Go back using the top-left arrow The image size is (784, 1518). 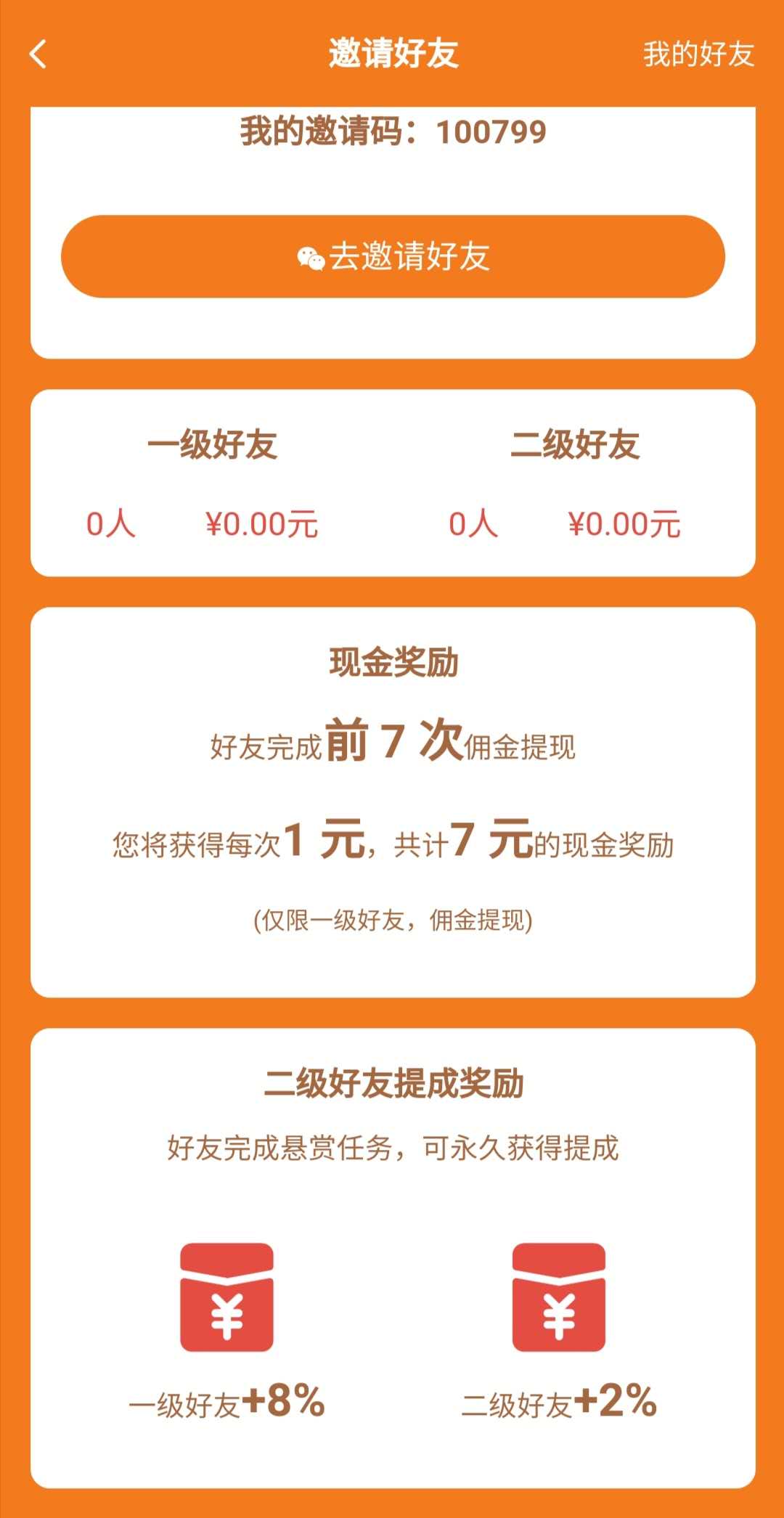[38, 54]
